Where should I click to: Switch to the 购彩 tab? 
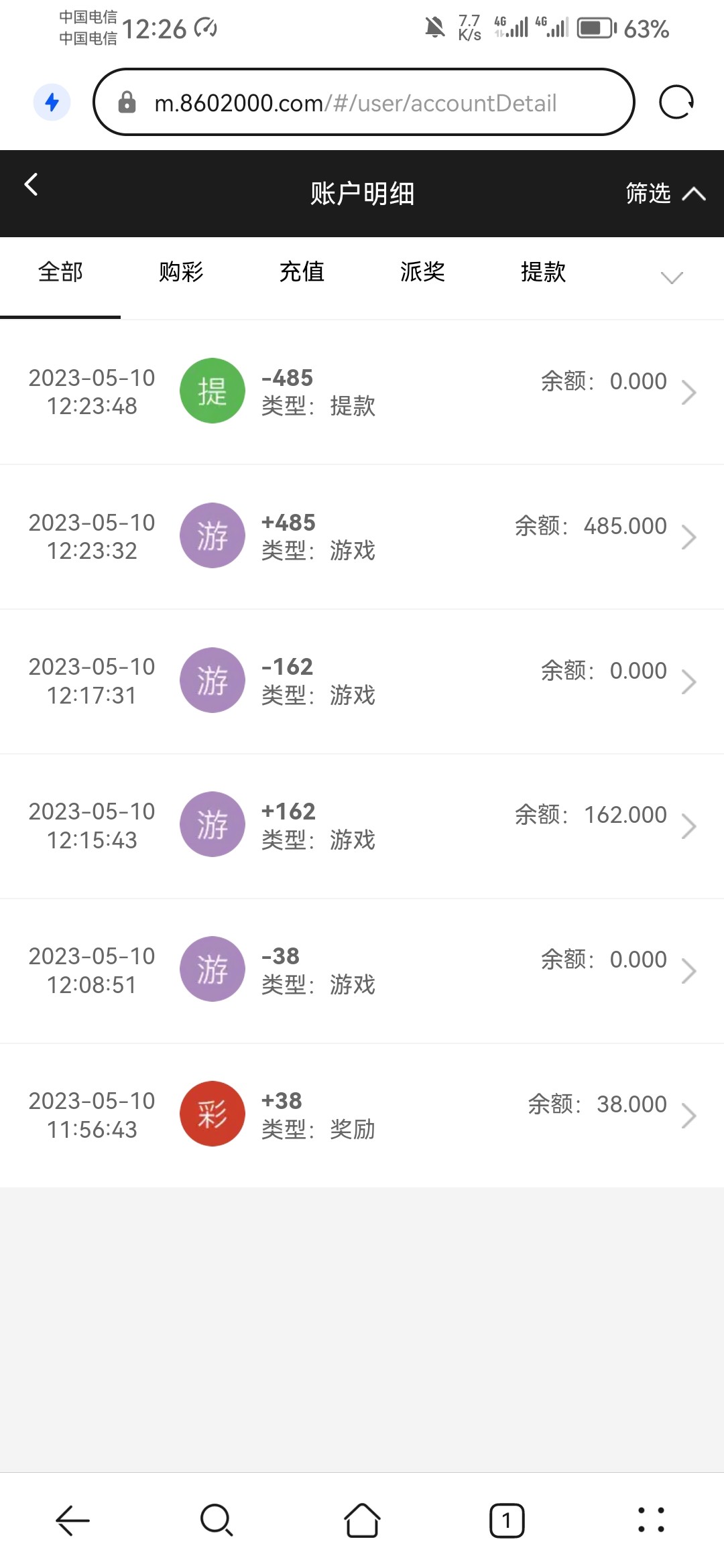click(181, 272)
